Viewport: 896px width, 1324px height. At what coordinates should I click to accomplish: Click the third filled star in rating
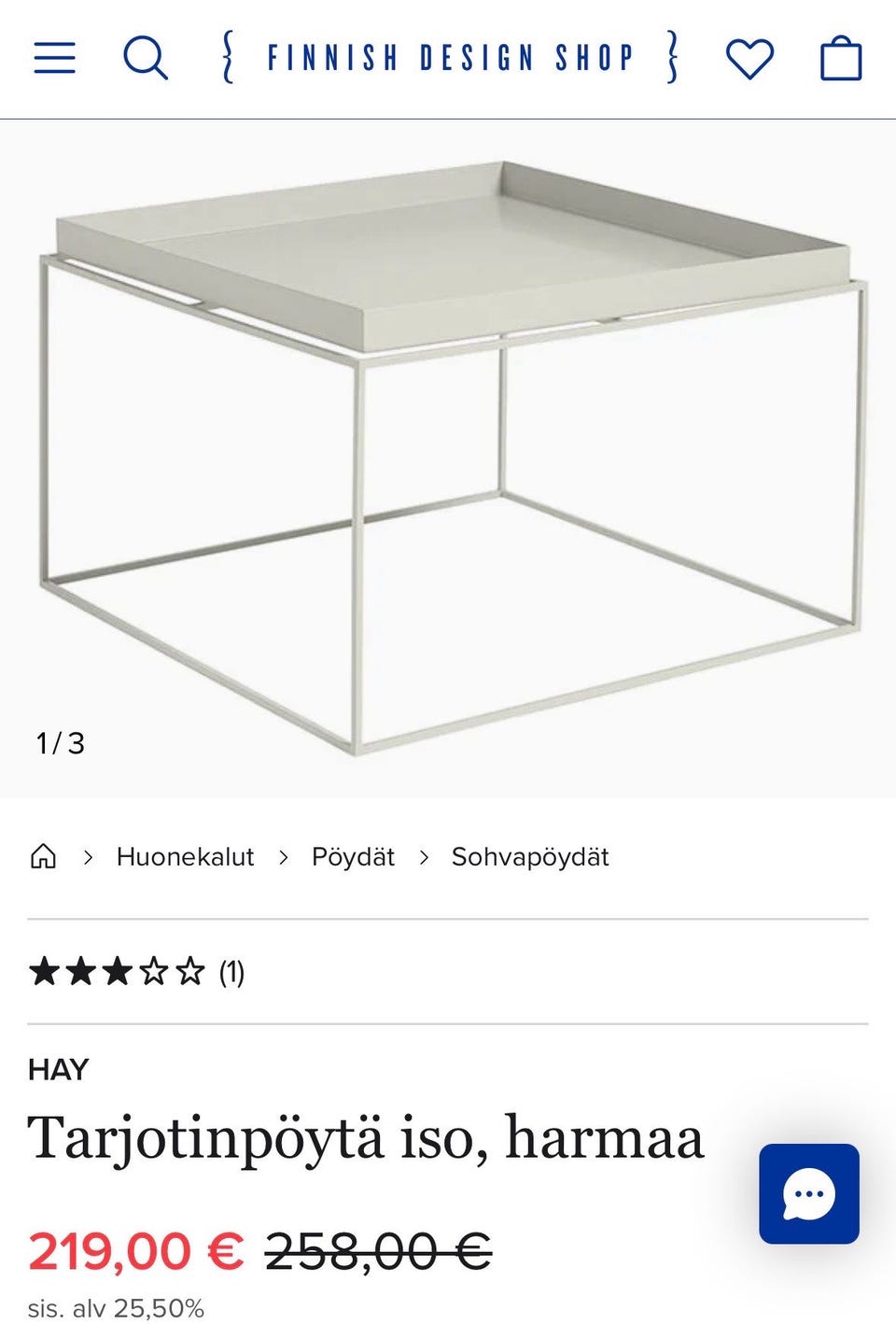tap(116, 972)
